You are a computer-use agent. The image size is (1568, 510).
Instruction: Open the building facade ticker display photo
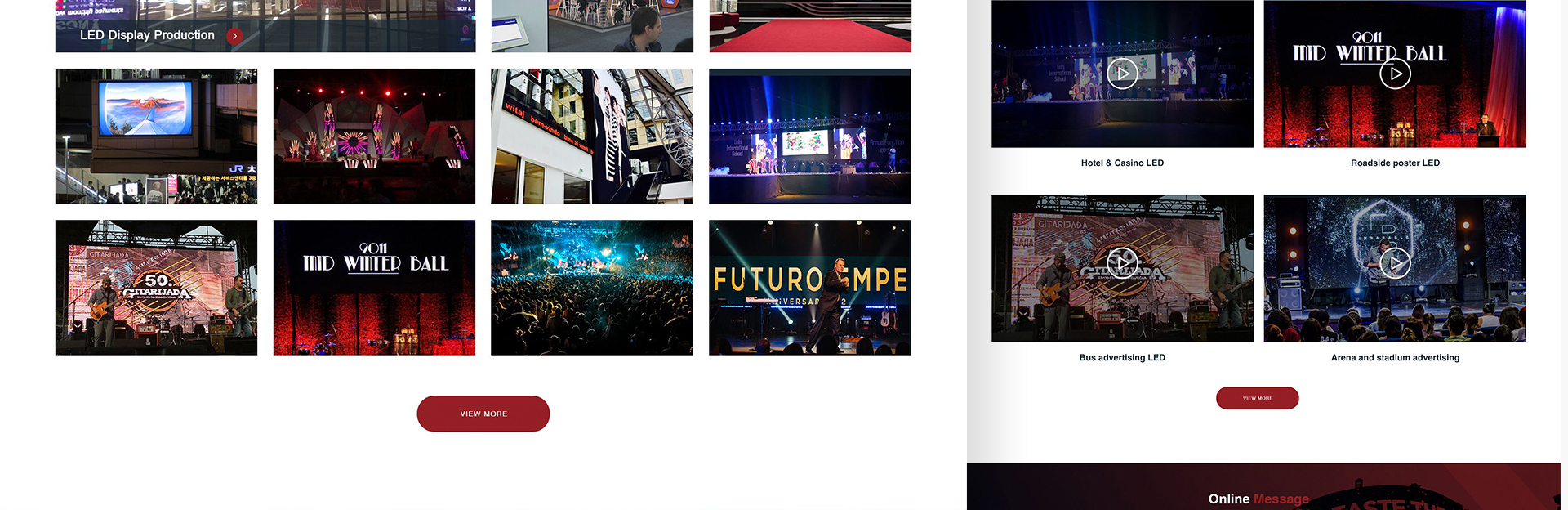[x=591, y=136]
